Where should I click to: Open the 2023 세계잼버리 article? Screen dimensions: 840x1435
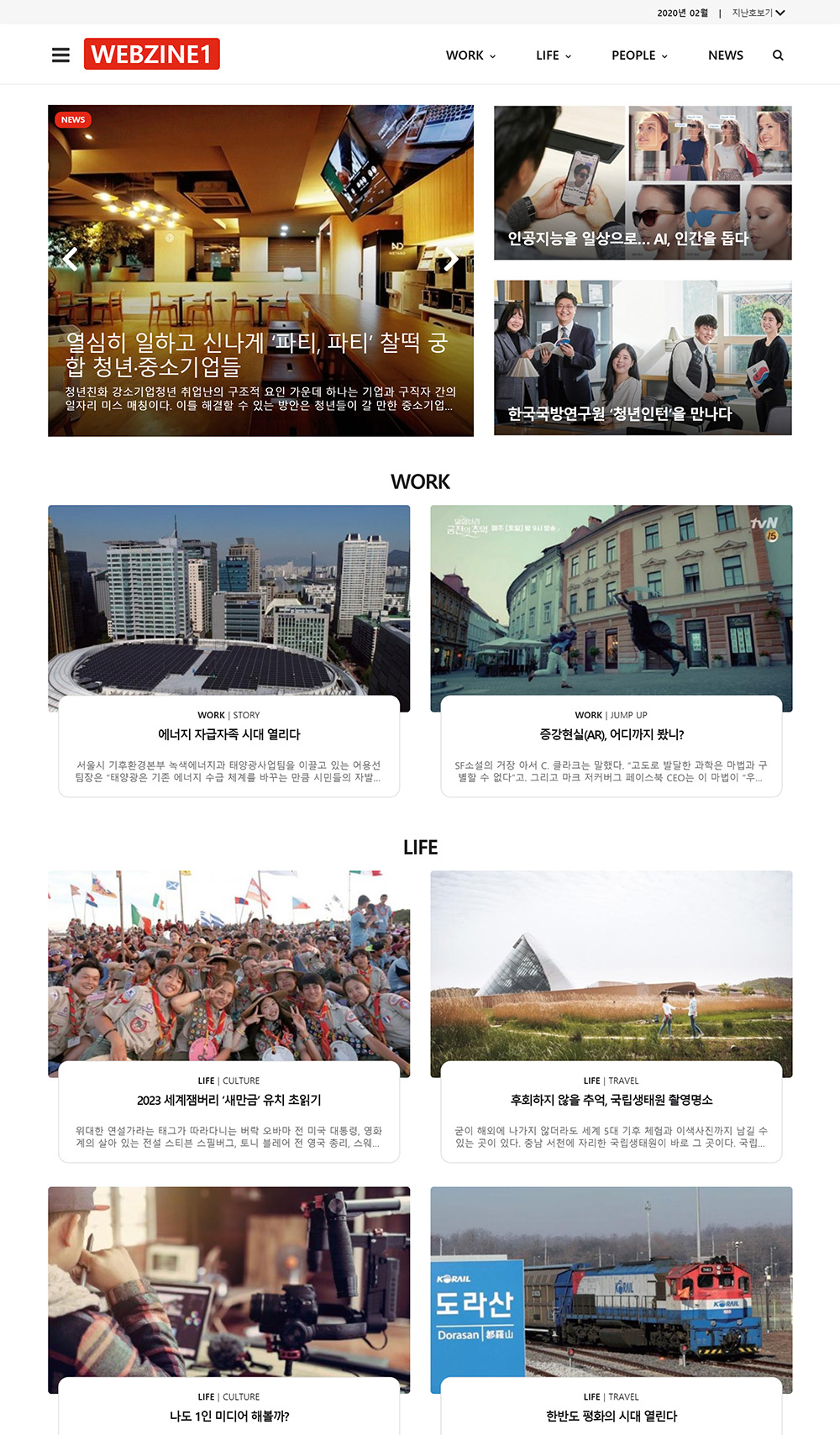[x=228, y=1100]
